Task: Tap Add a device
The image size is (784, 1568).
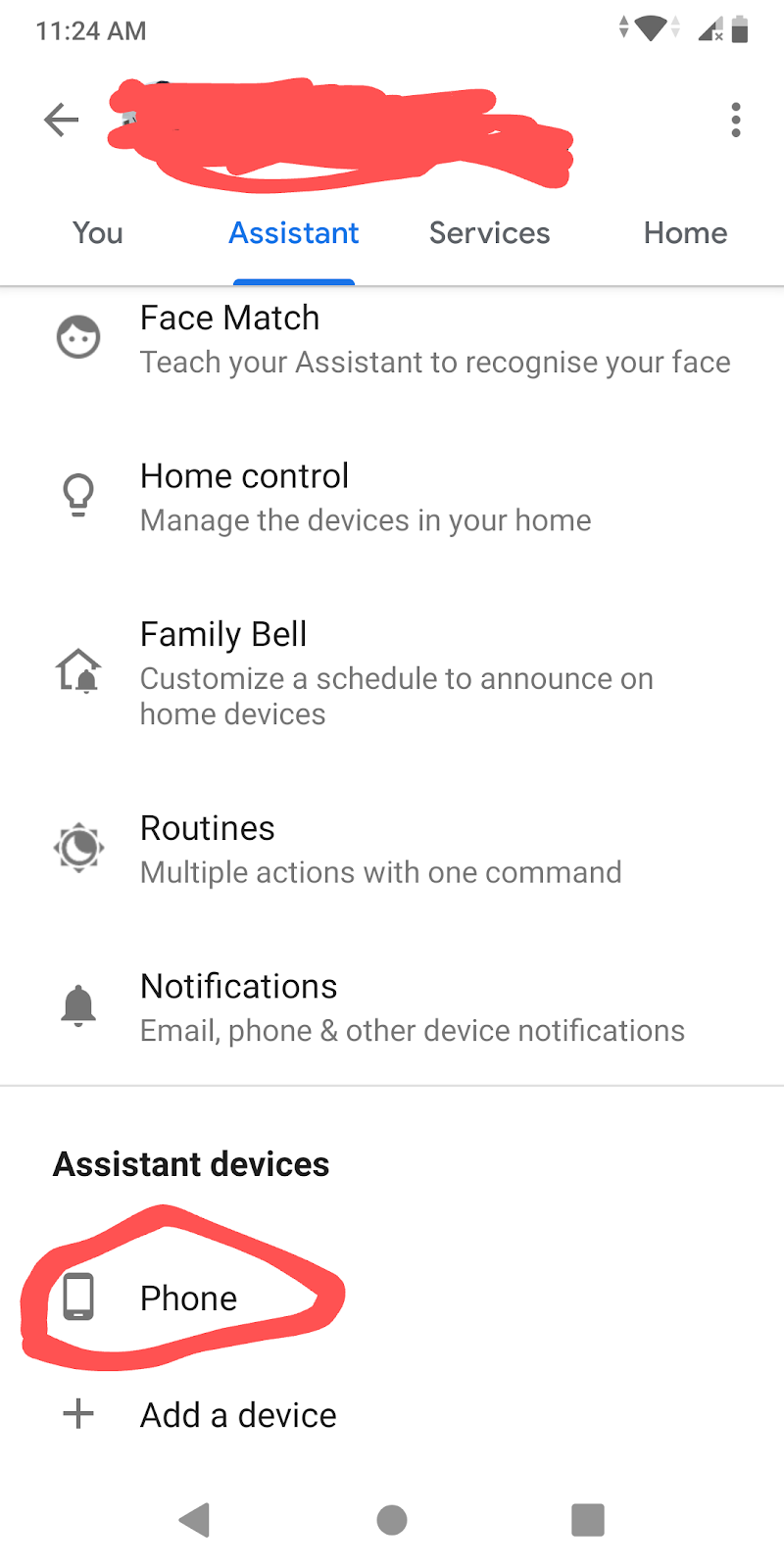Action: (238, 1415)
